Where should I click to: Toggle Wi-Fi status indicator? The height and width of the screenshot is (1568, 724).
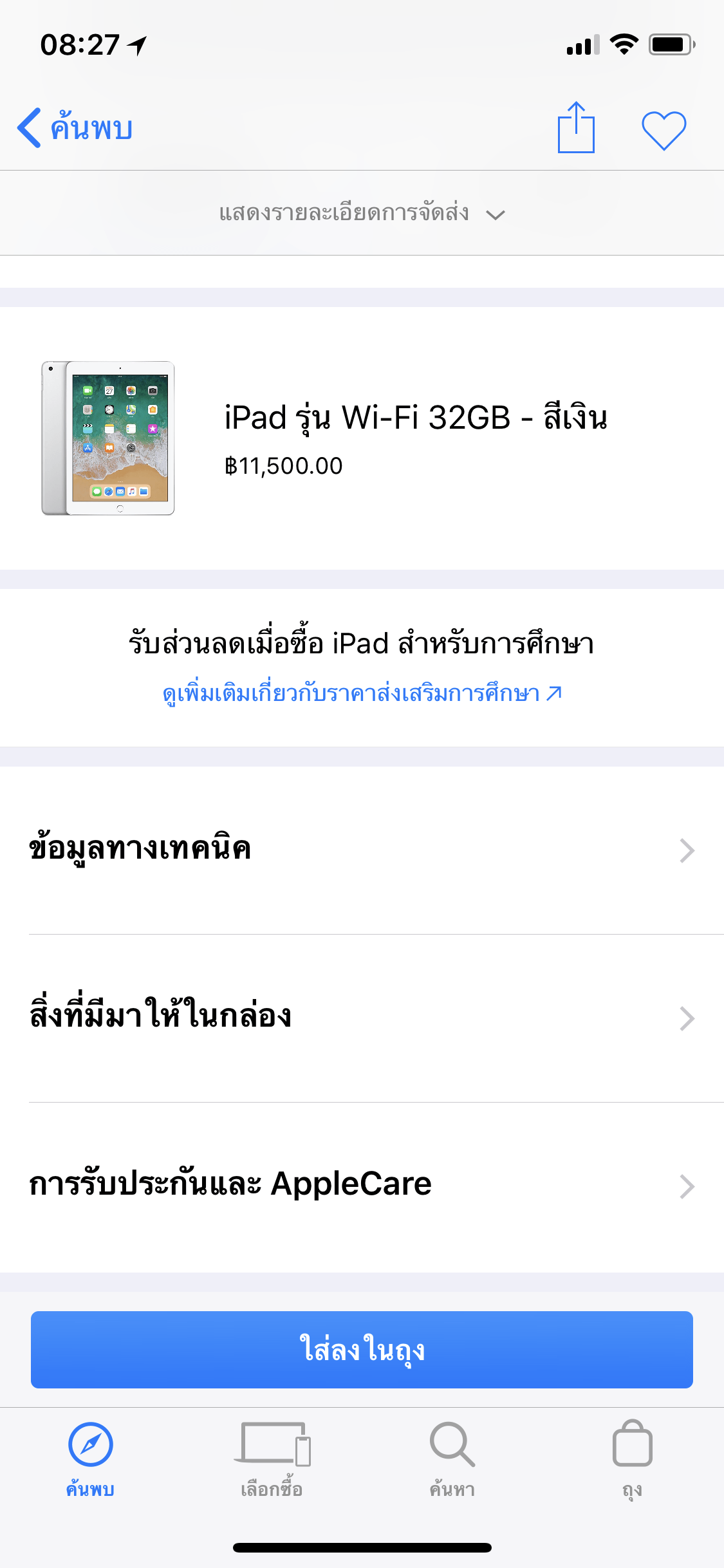[x=622, y=44]
